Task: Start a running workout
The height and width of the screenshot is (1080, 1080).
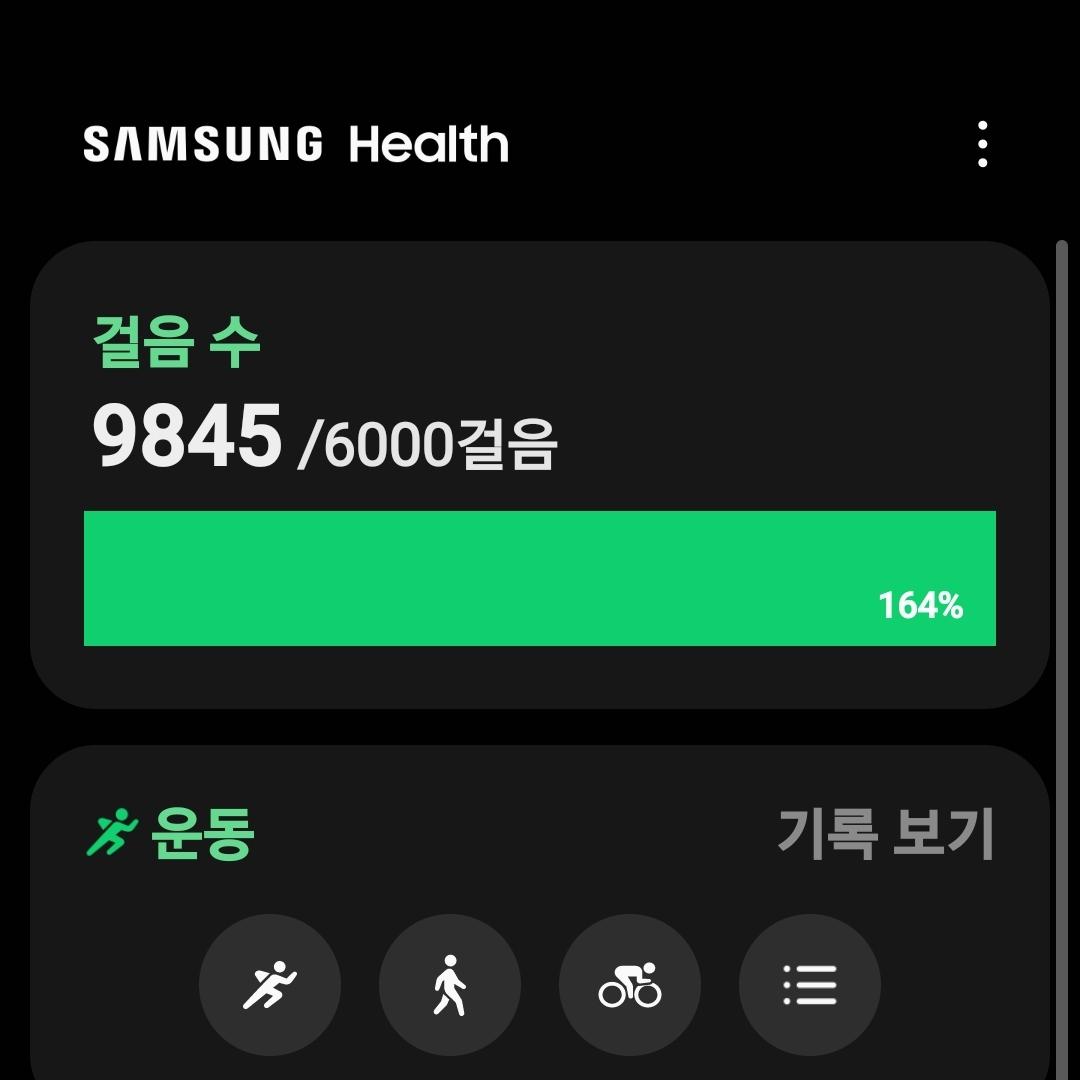Action: (270, 985)
